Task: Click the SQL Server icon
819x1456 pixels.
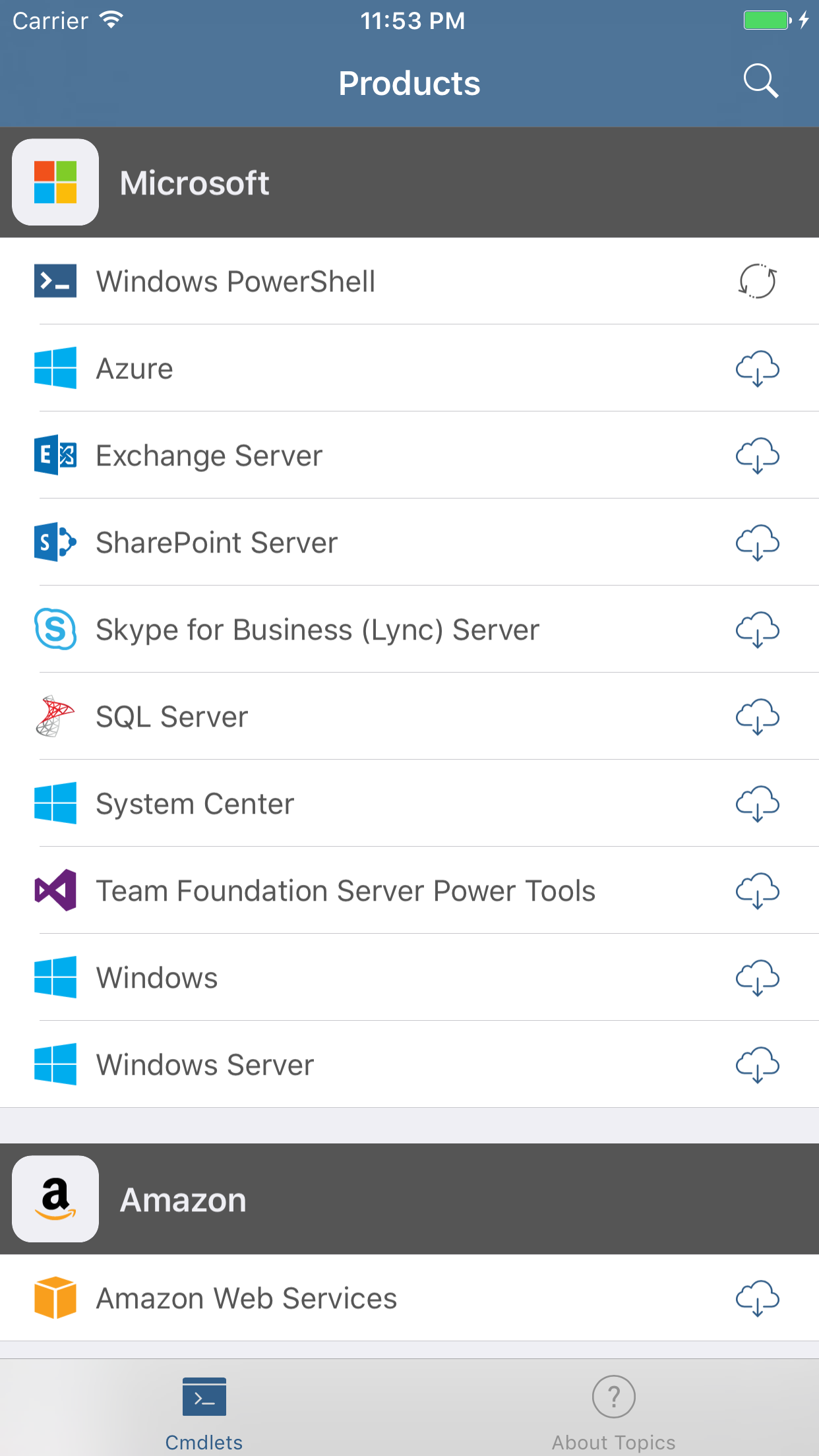Action: (55, 716)
